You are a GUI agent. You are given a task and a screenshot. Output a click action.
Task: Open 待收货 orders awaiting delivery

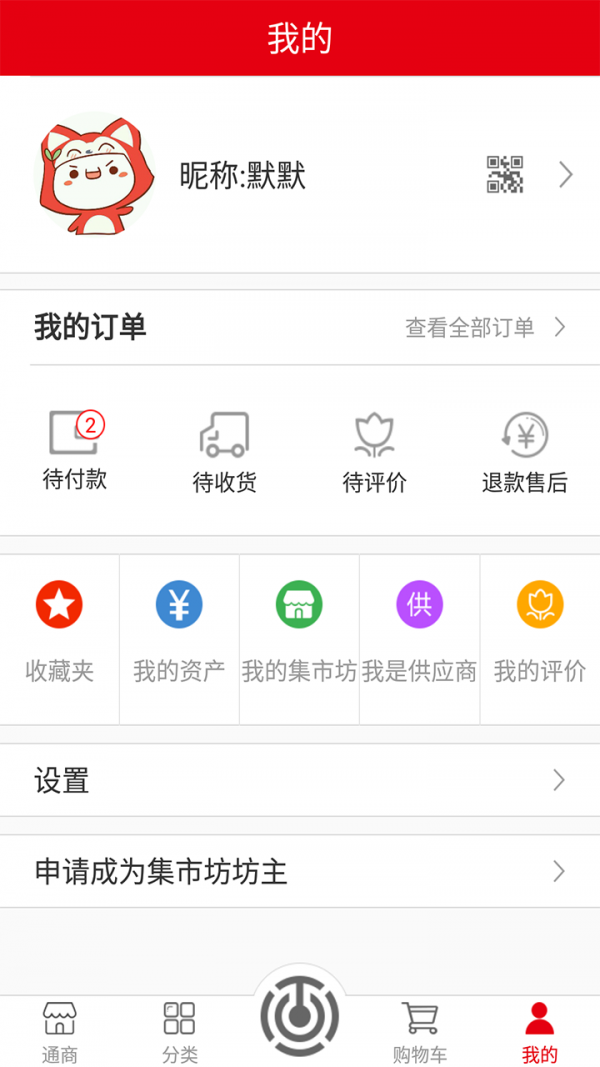(x=224, y=452)
